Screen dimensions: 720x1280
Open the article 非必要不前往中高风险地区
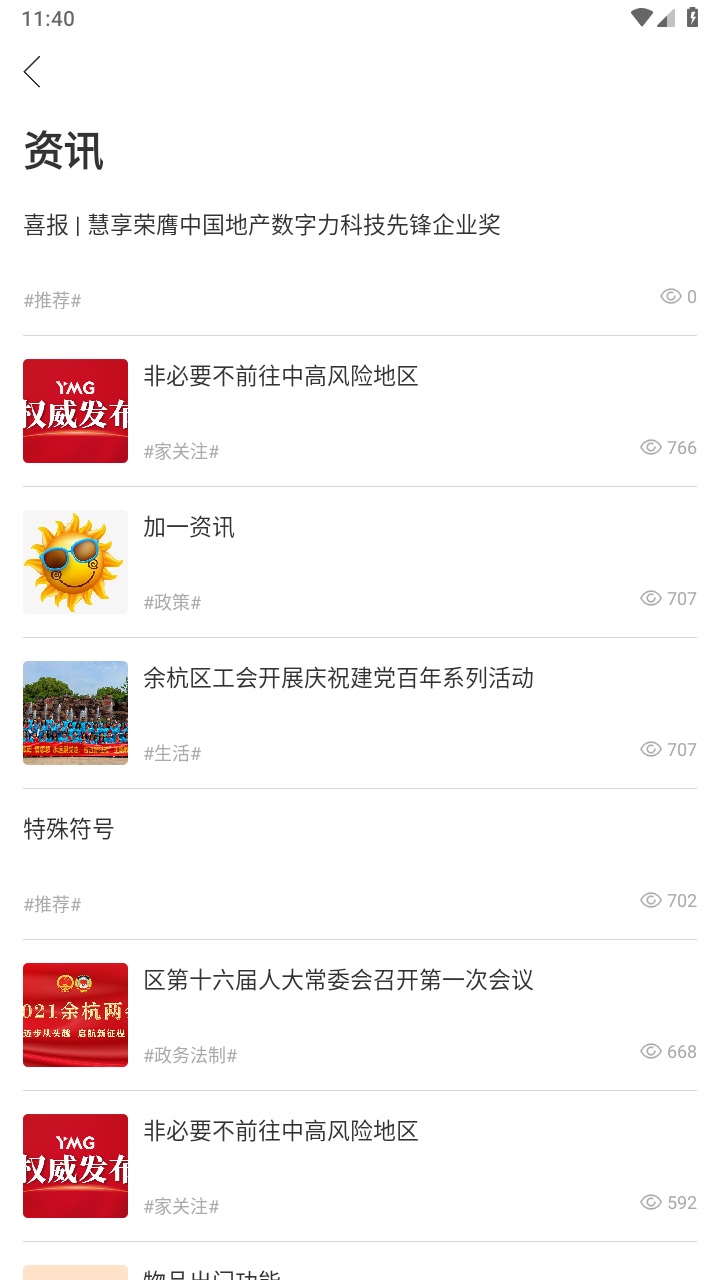(x=281, y=377)
